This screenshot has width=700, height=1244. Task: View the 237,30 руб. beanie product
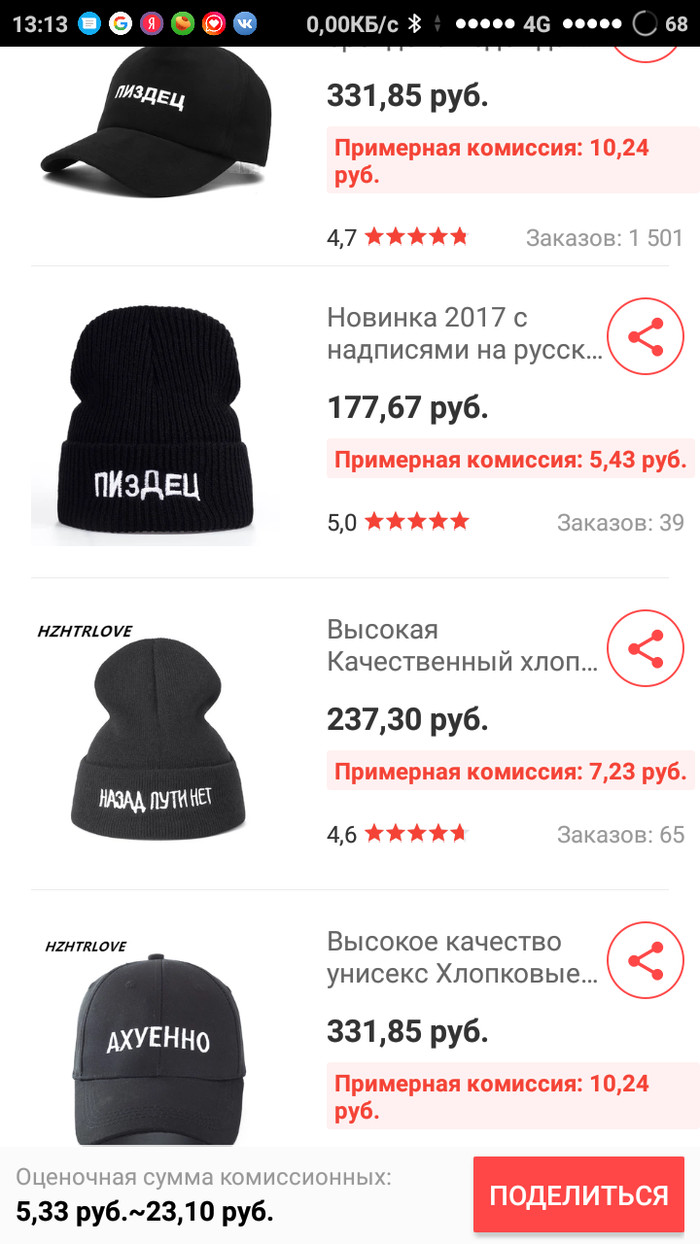150,735
